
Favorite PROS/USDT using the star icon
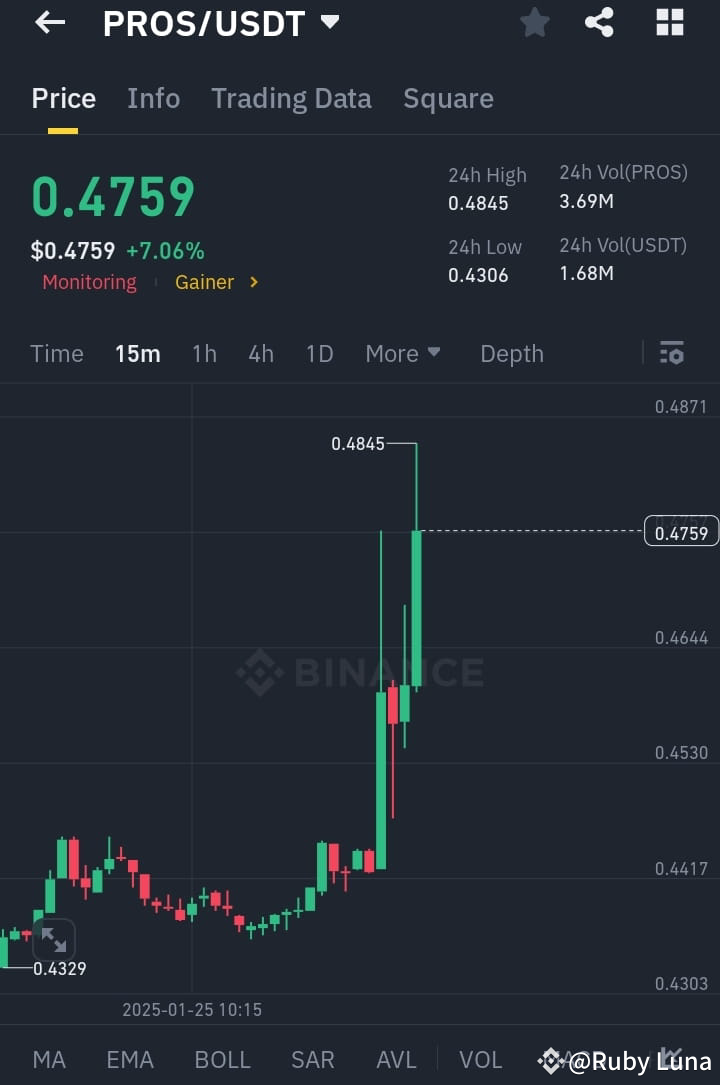tap(534, 23)
